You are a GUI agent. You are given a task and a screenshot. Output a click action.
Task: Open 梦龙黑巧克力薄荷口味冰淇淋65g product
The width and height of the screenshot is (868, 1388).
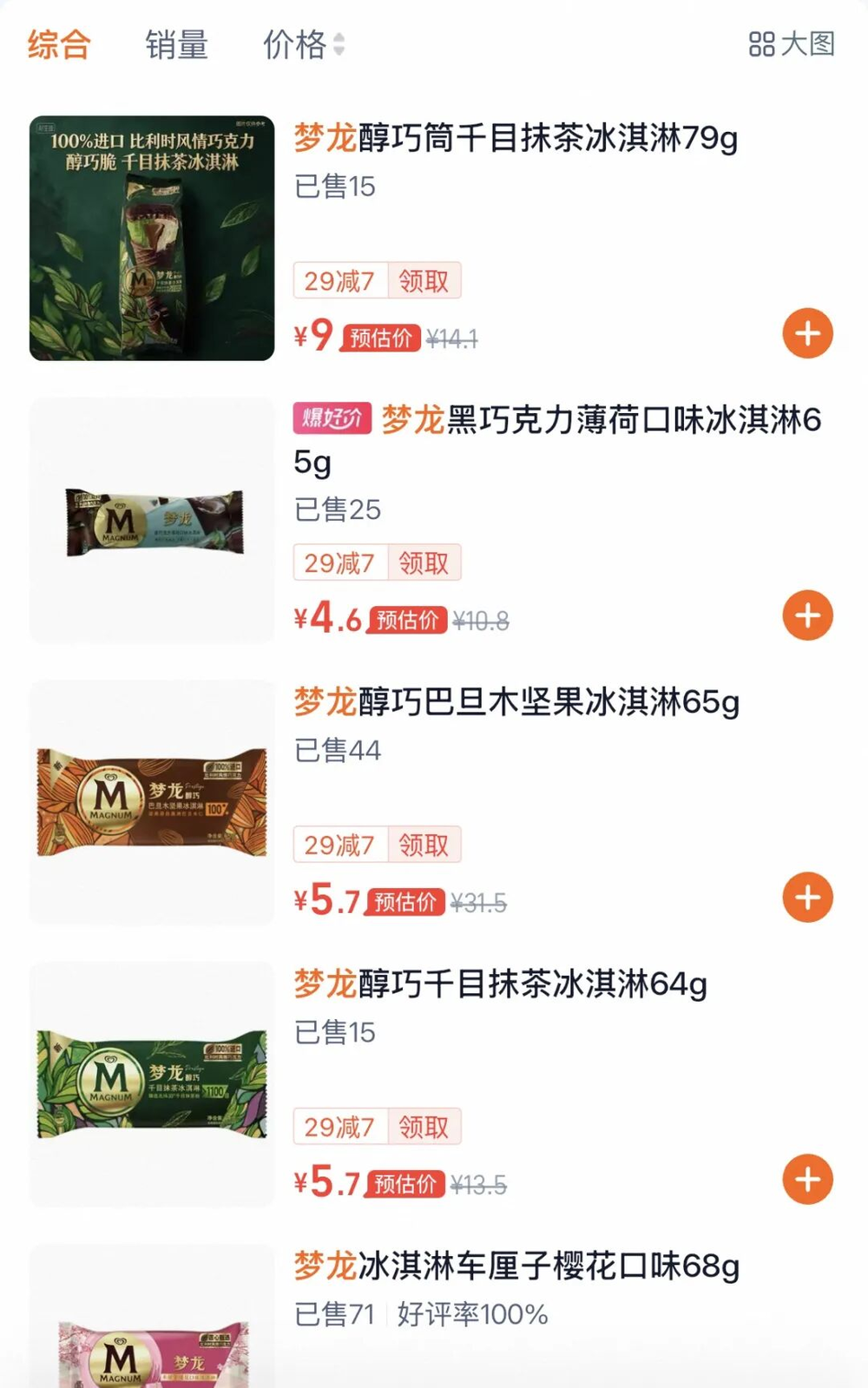(x=557, y=440)
